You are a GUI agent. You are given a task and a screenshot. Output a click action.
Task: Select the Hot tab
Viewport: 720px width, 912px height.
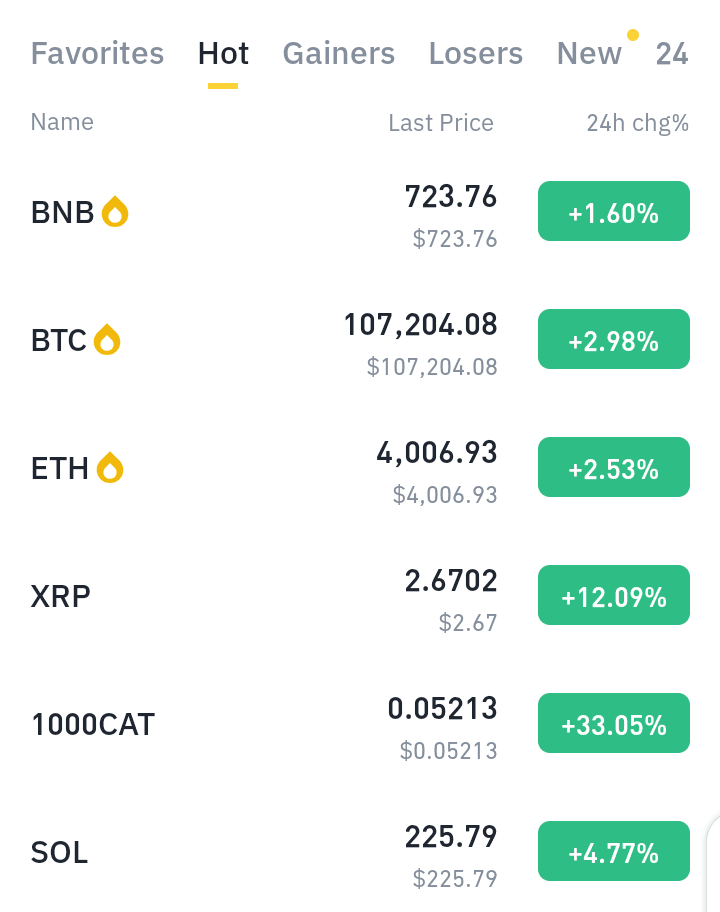point(223,53)
